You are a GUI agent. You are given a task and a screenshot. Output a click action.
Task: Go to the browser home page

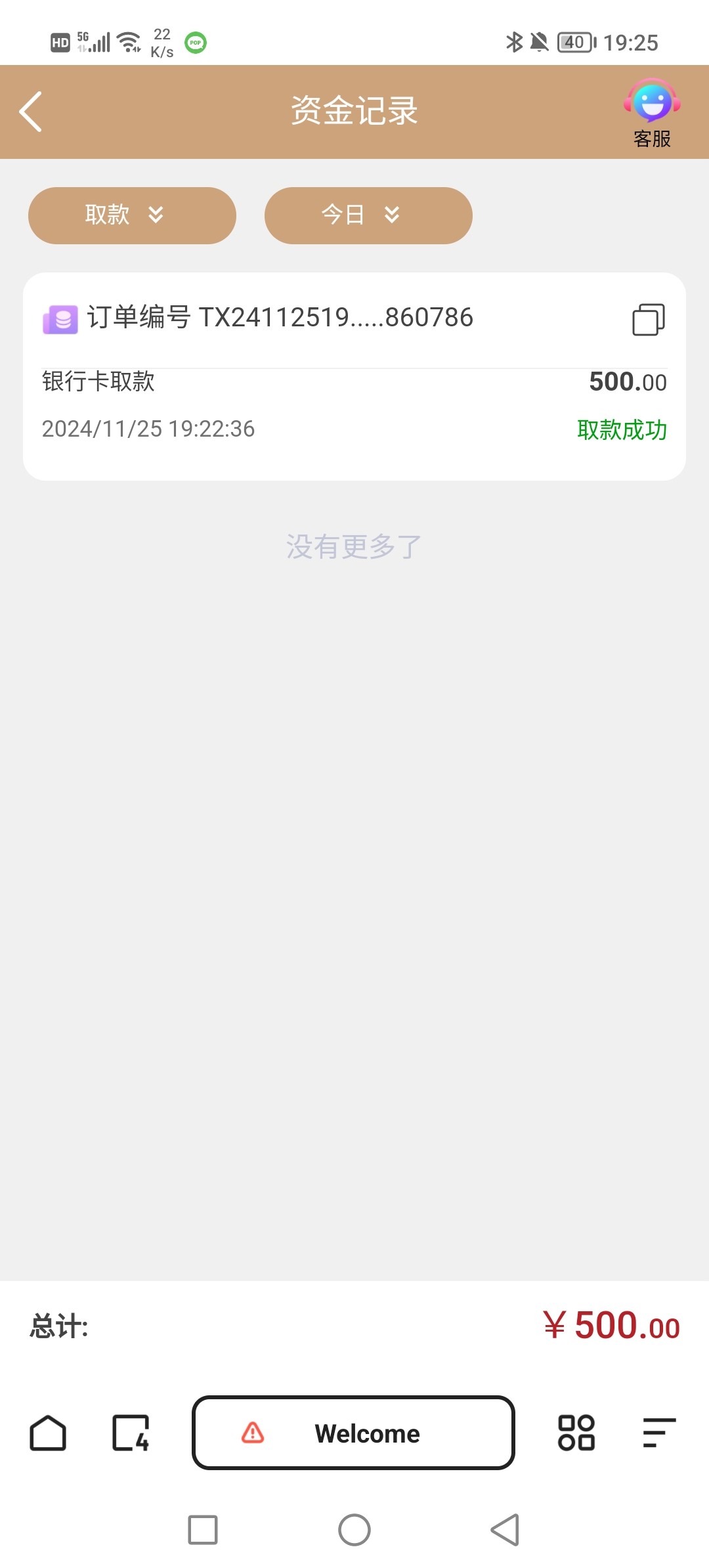click(x=48, y=1433)
